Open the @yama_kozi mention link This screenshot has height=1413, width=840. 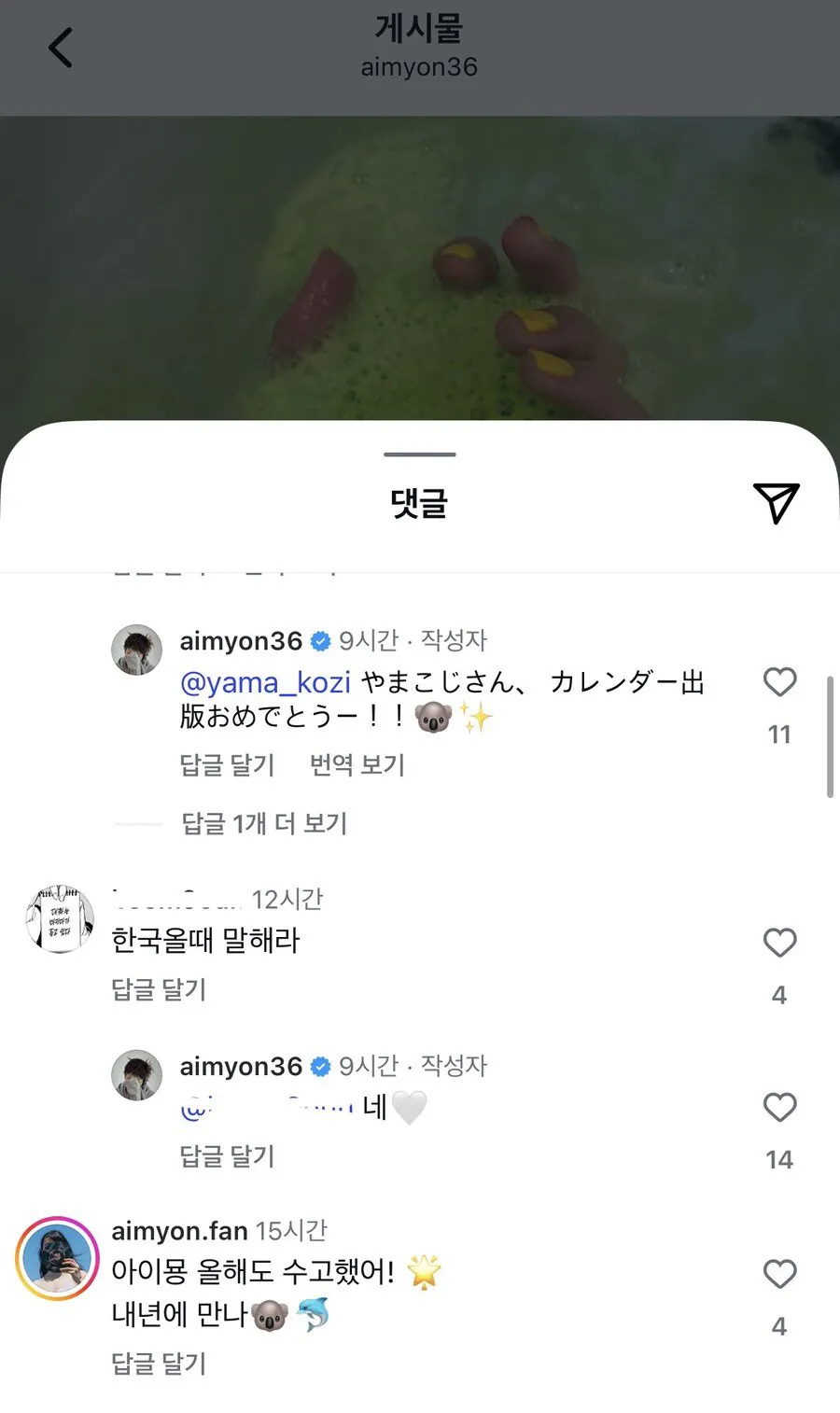(x=265, y=682)
